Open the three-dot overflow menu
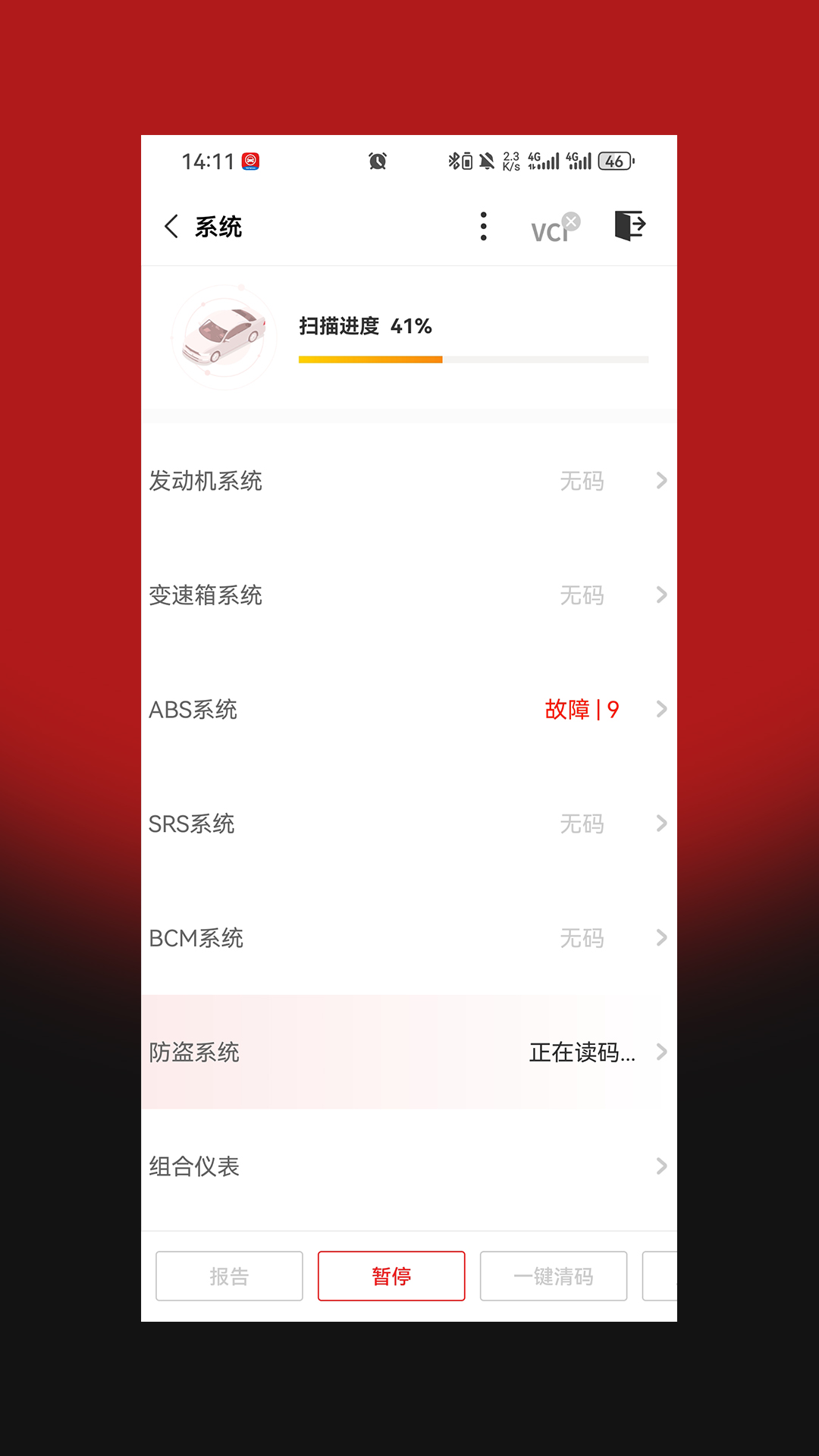This screenshot has width=819, height=1456. click(483, 226)
